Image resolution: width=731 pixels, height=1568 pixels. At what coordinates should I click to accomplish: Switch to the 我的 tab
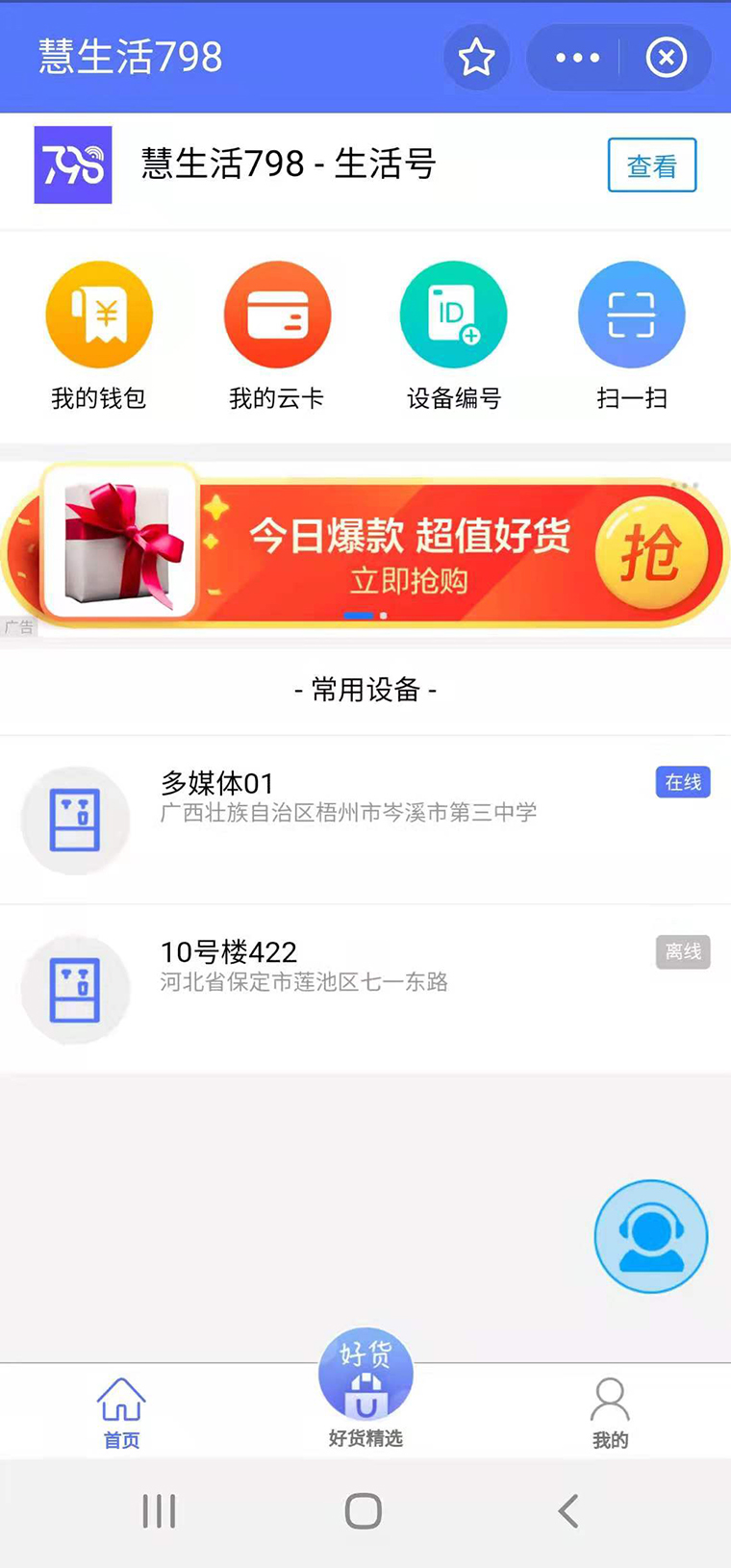(610, 1411)
